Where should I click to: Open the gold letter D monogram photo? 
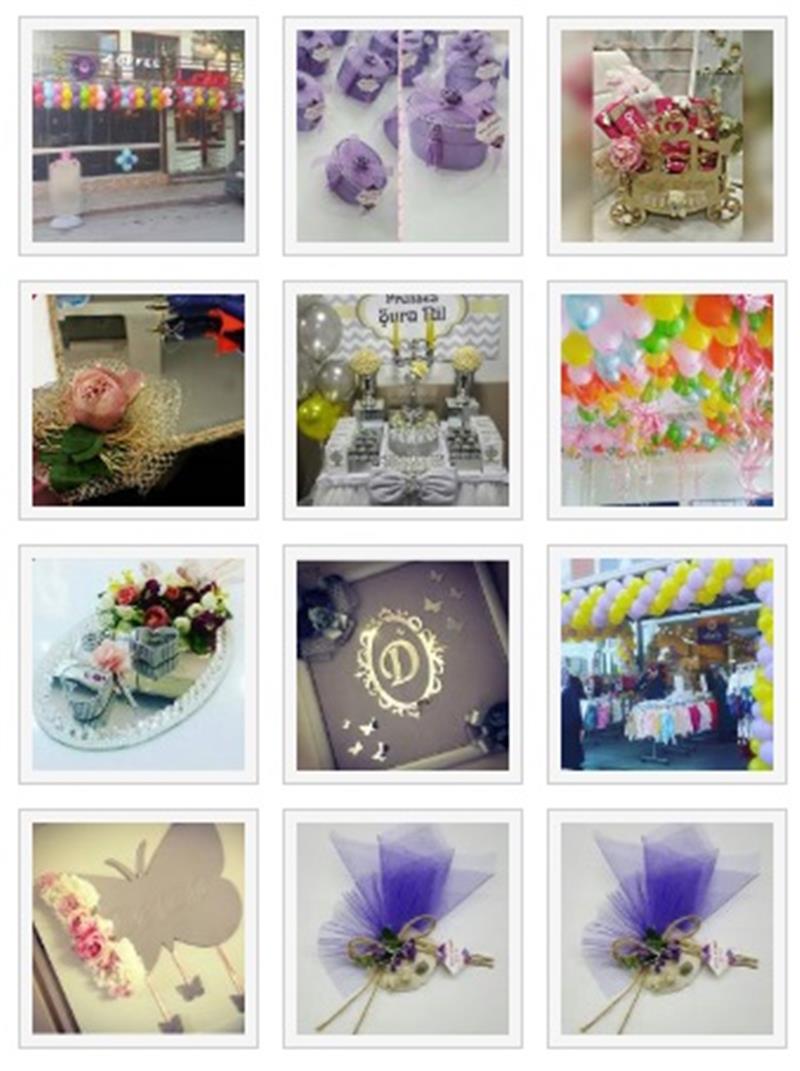[402, 664]
